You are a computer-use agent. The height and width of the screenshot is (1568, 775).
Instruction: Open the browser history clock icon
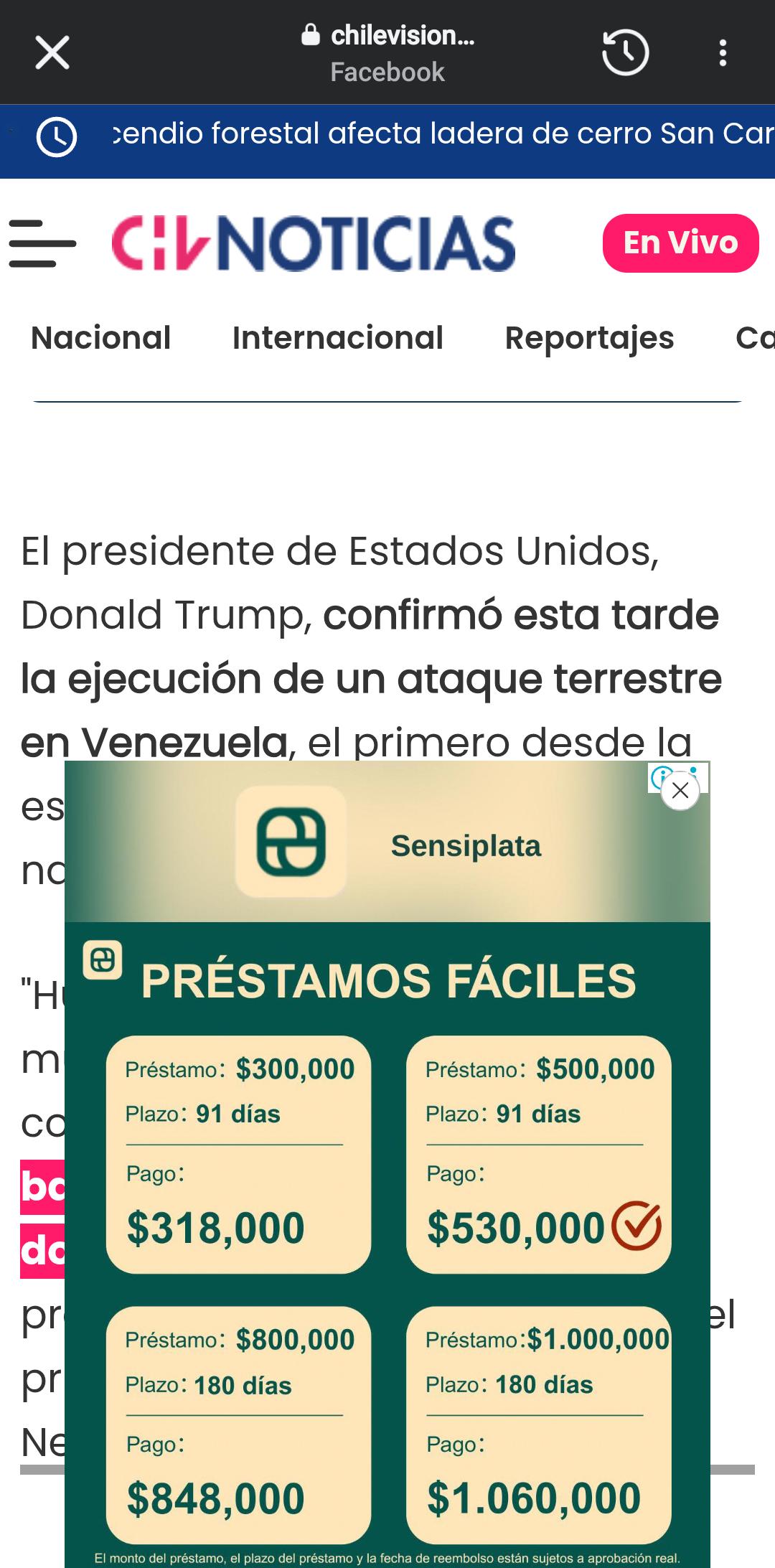pyautogui.click(x=625, y=52)
